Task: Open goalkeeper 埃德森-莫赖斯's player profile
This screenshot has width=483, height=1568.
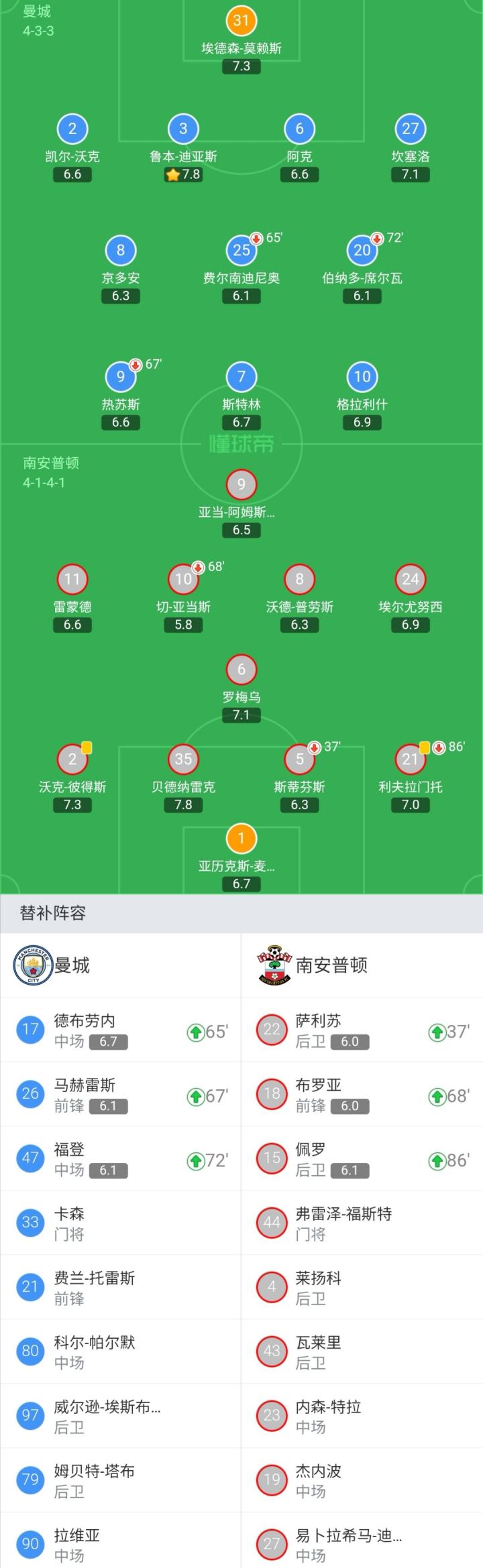Action: [241, 40]
